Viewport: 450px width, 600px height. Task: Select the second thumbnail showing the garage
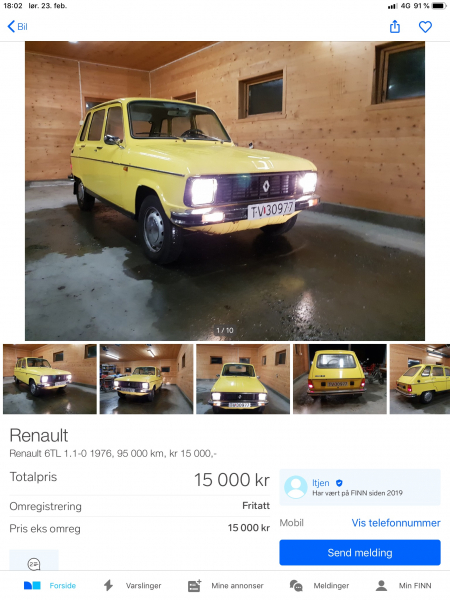(147, 379)
